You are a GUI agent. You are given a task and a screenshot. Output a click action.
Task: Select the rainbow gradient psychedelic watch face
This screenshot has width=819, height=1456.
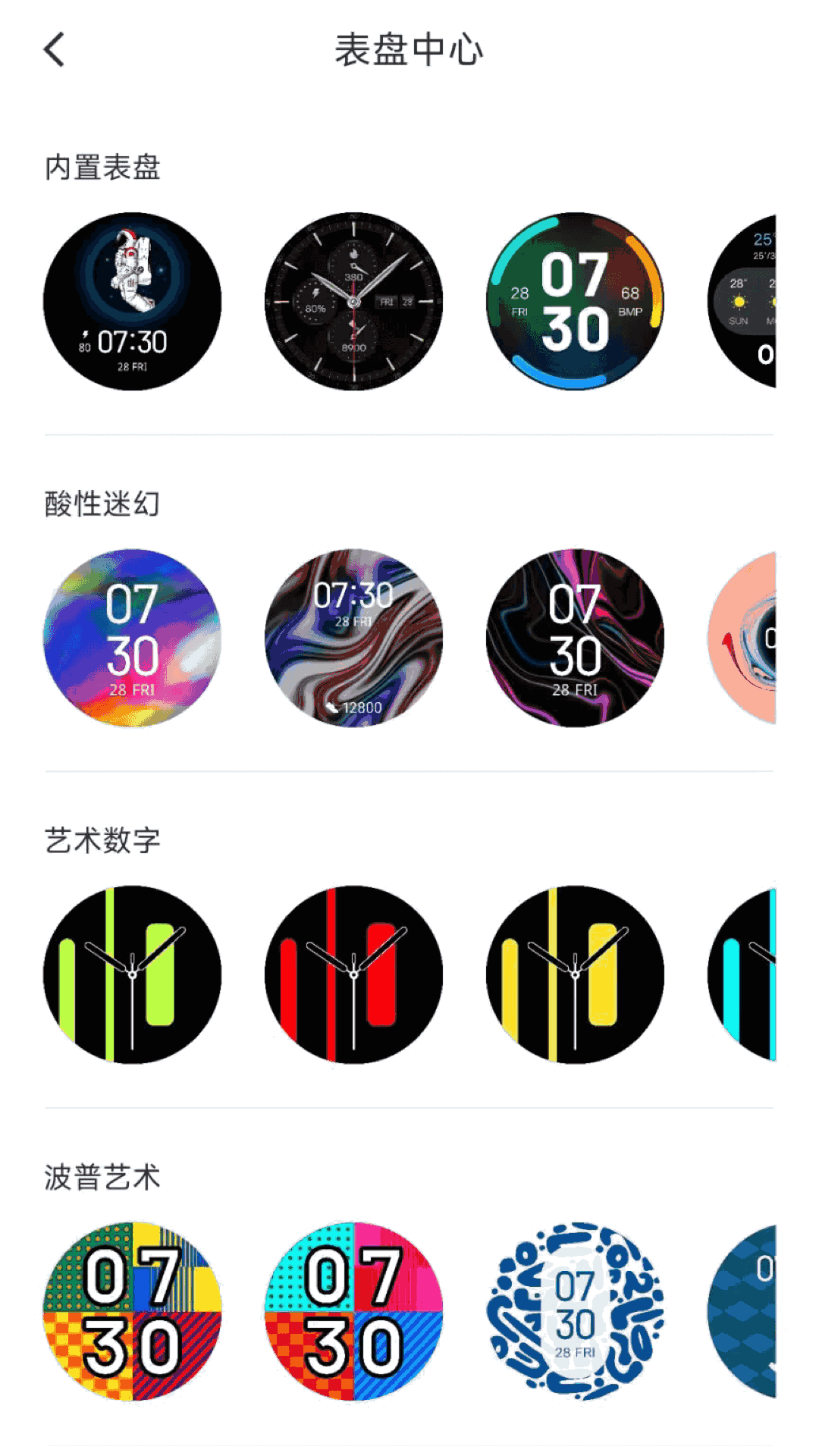coord(133,639)
